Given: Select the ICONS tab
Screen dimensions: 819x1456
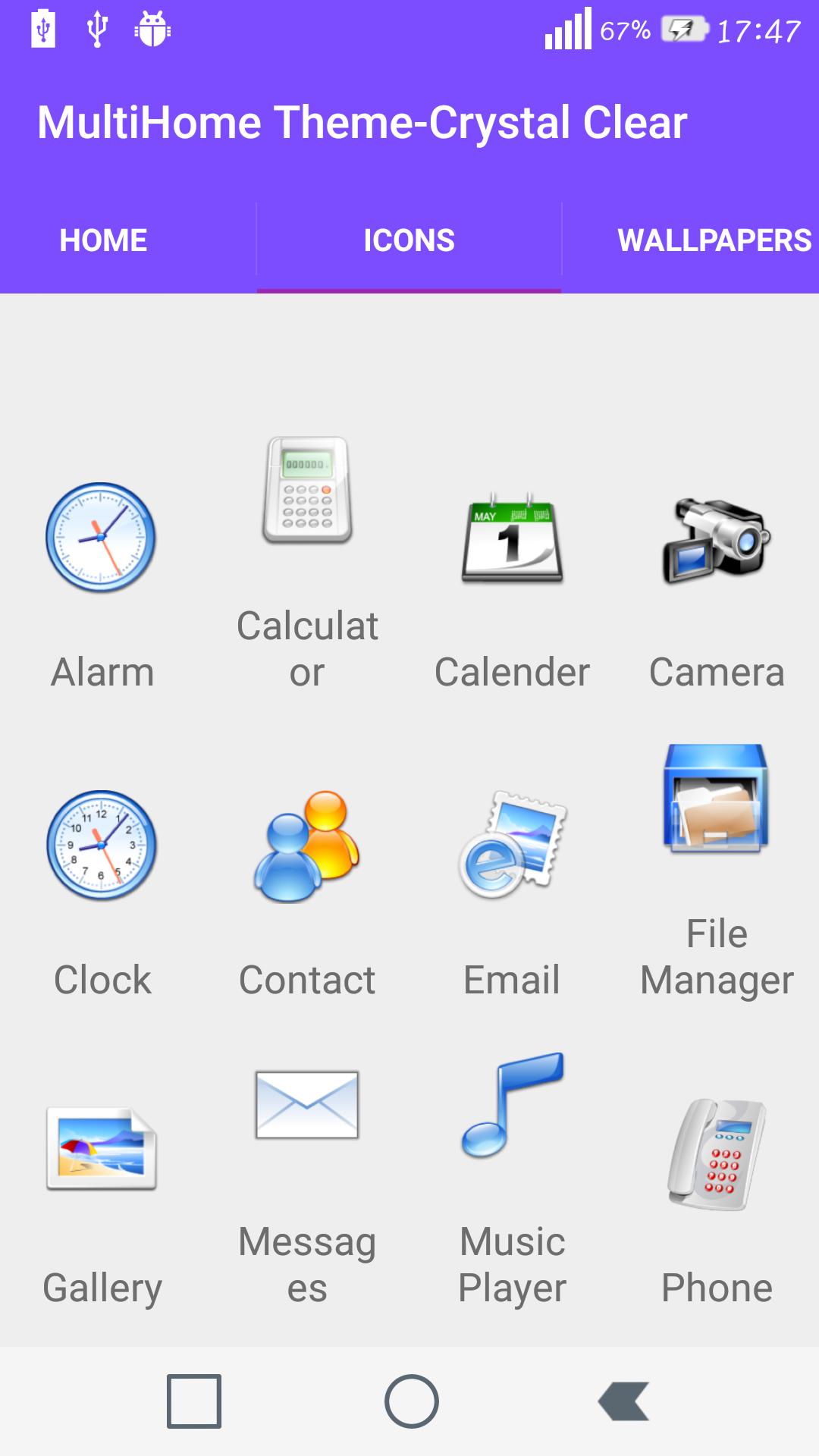Looking at the screenshot, I should pyautogui.click(x=409, y=240).
